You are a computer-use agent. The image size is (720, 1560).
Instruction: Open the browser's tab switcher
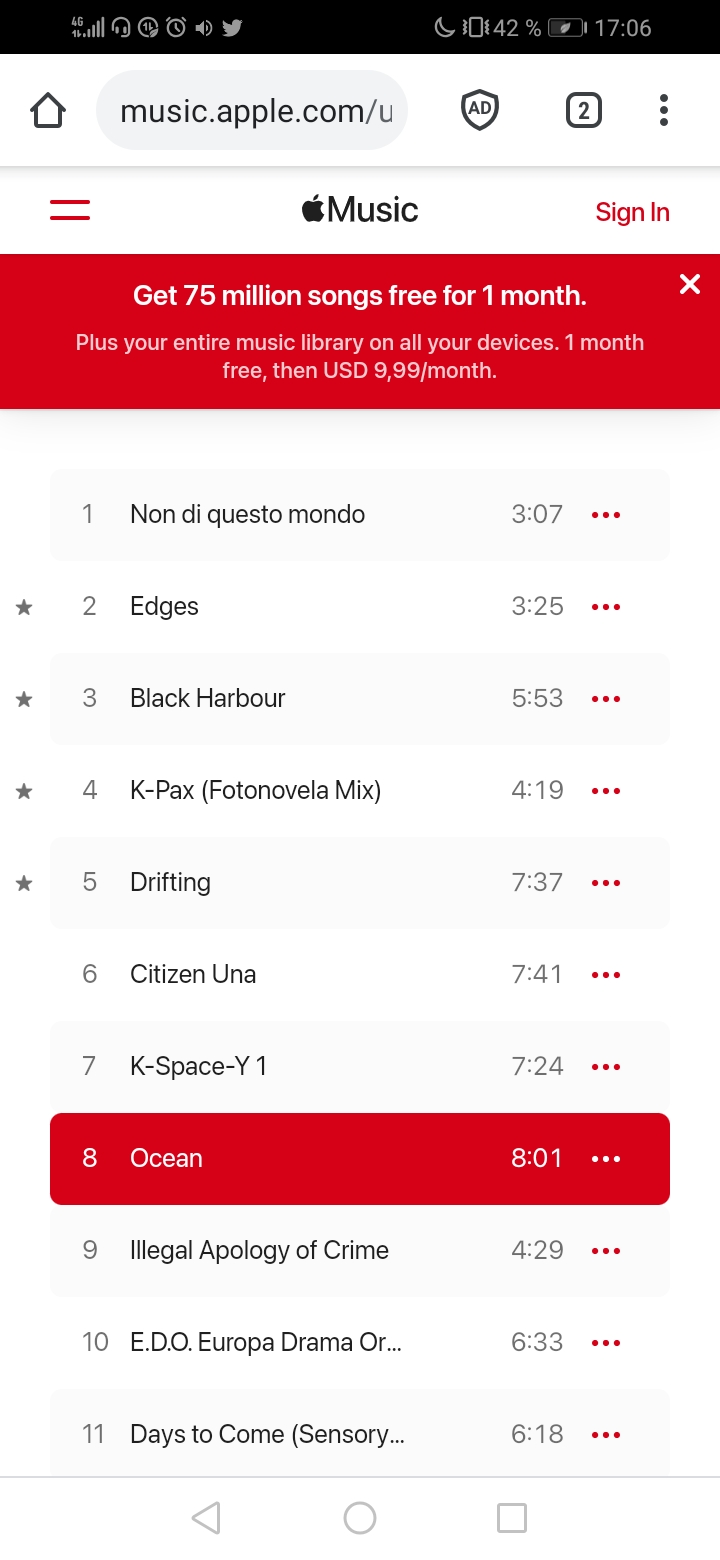pos(584,110)
